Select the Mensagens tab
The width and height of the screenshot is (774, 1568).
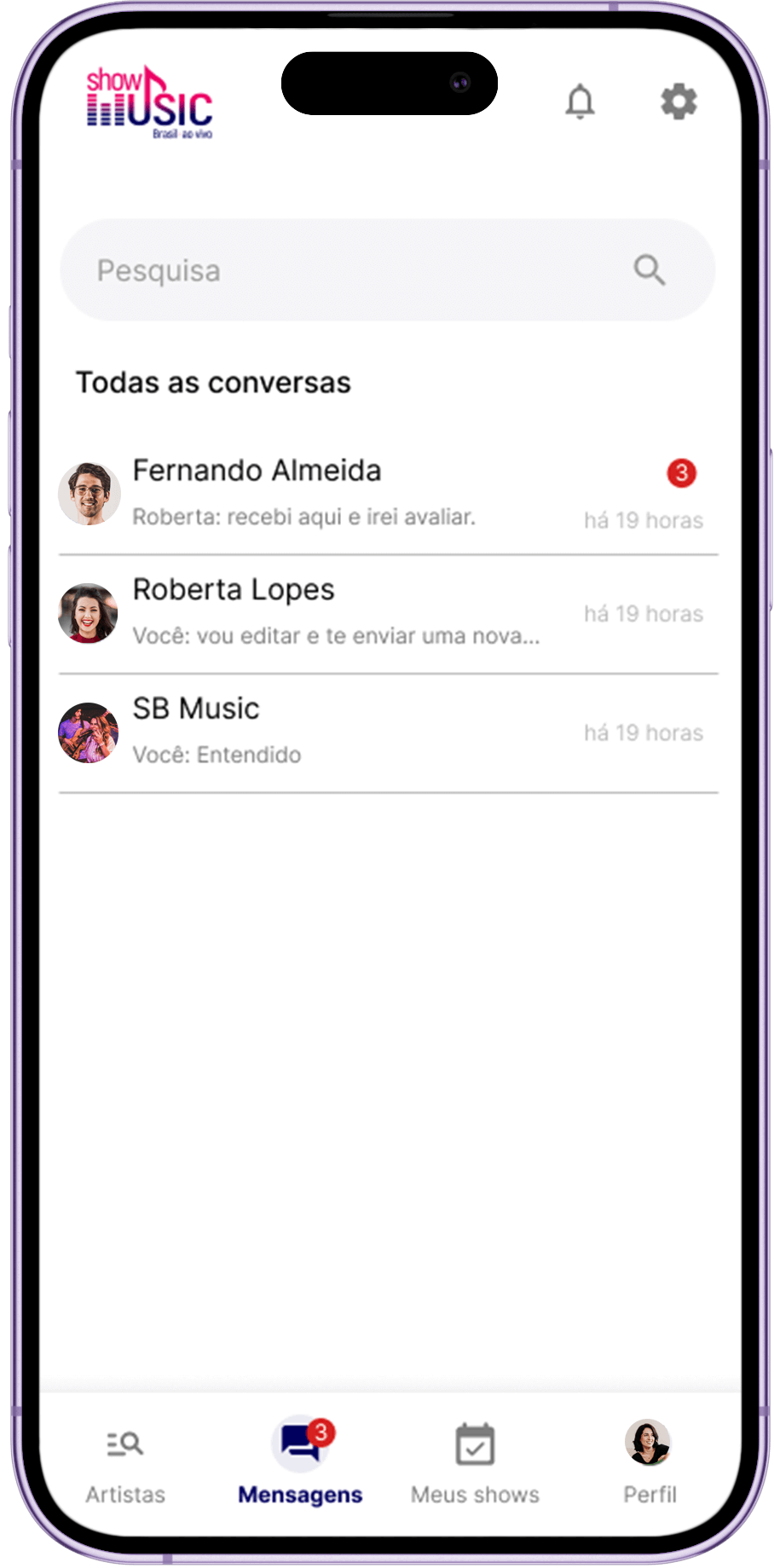point(300,1463)
